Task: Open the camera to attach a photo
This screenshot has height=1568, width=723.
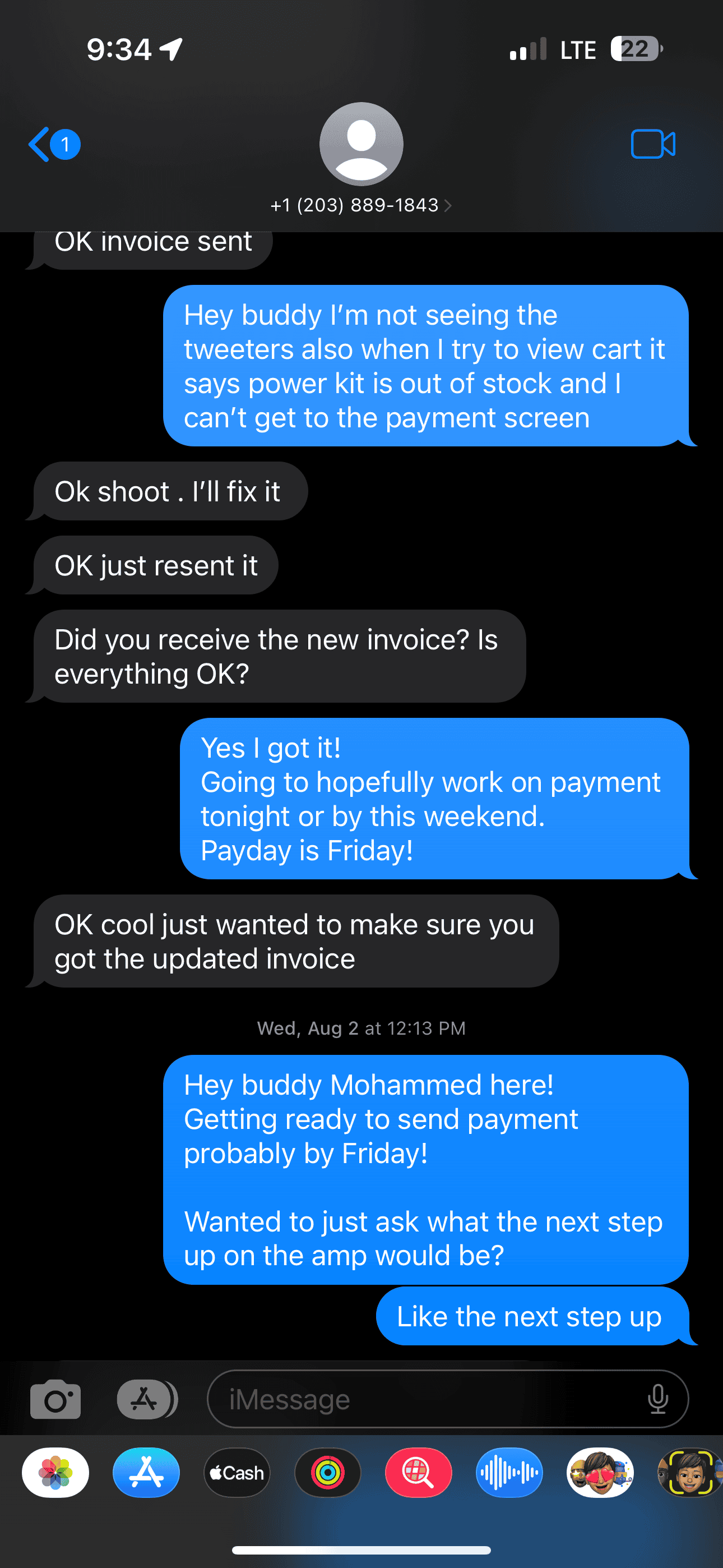Action: click(x=55, y=1399)
